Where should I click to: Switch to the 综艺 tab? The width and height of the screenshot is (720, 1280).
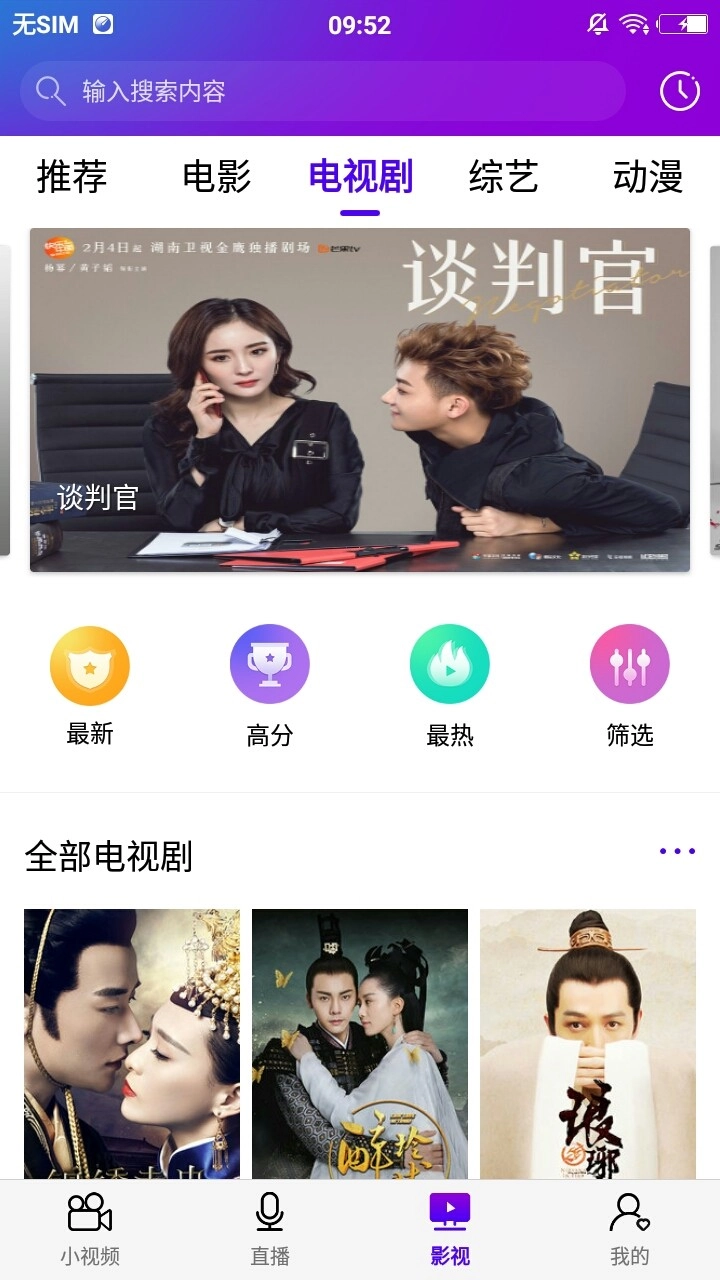[x=505, y=177]
